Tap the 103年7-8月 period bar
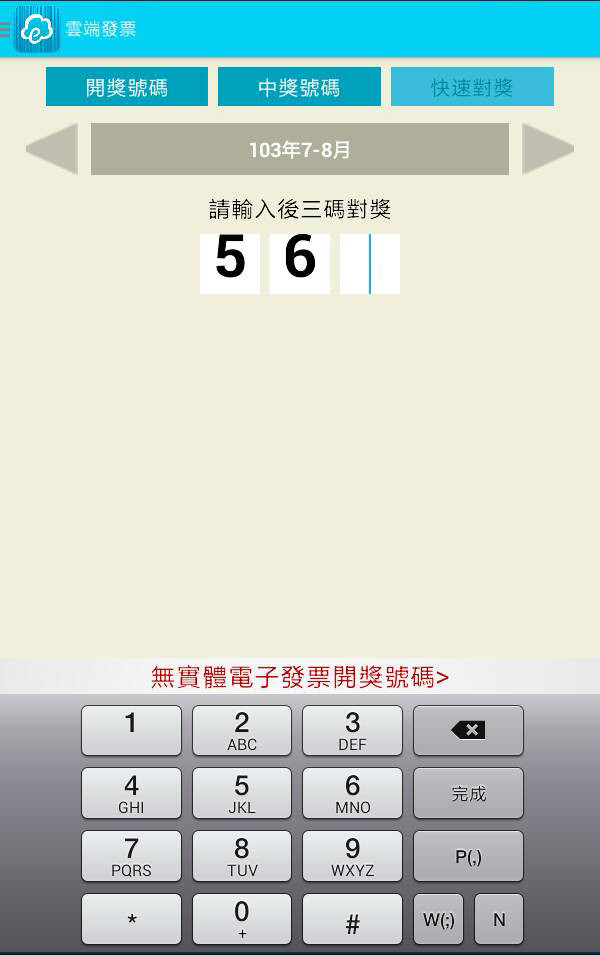The height and width of the screenshot is (955, 600). click(300, 150)
